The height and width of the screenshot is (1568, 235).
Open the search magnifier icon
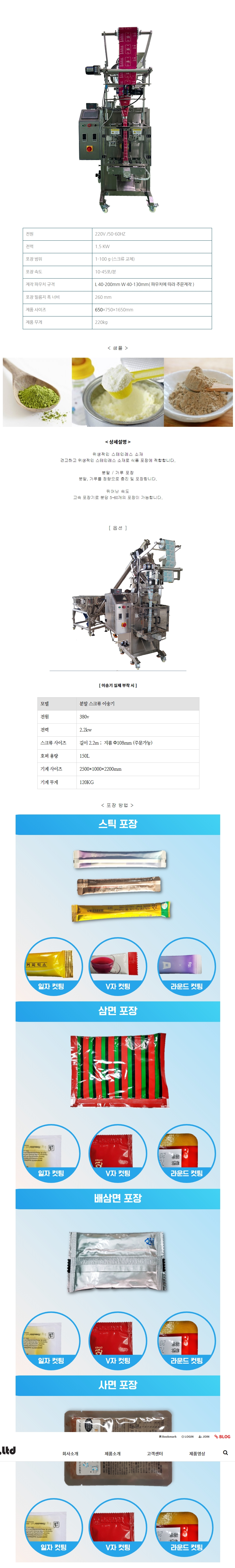[225, 1452]
